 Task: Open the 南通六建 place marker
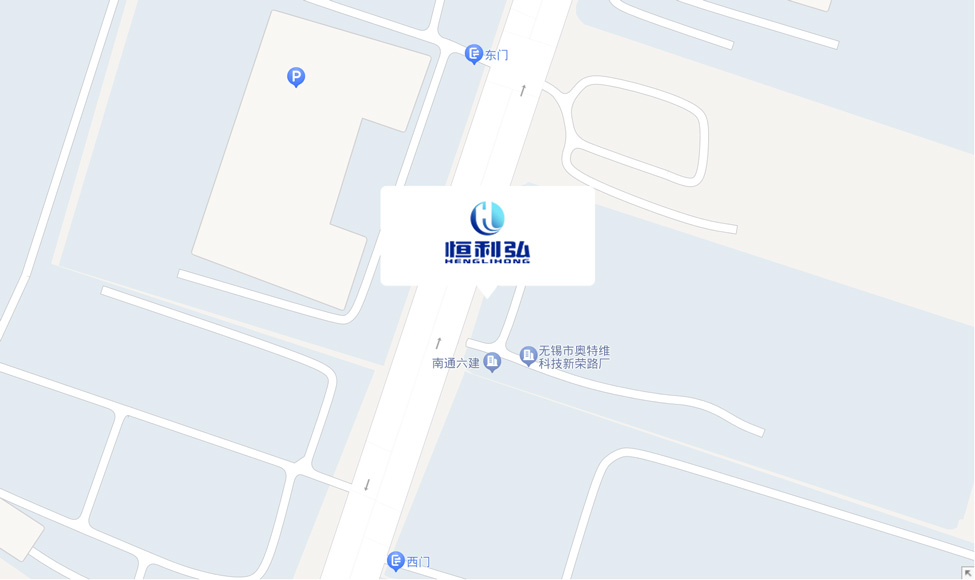(x=491, y=362)
